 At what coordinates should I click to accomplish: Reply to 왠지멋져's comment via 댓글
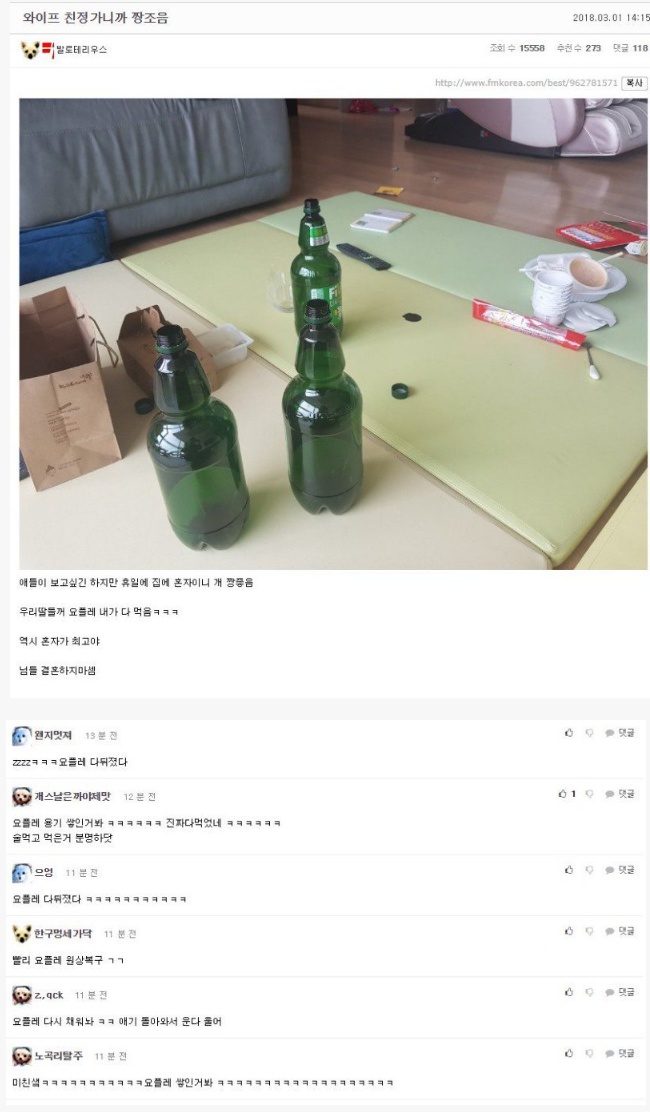620,733
